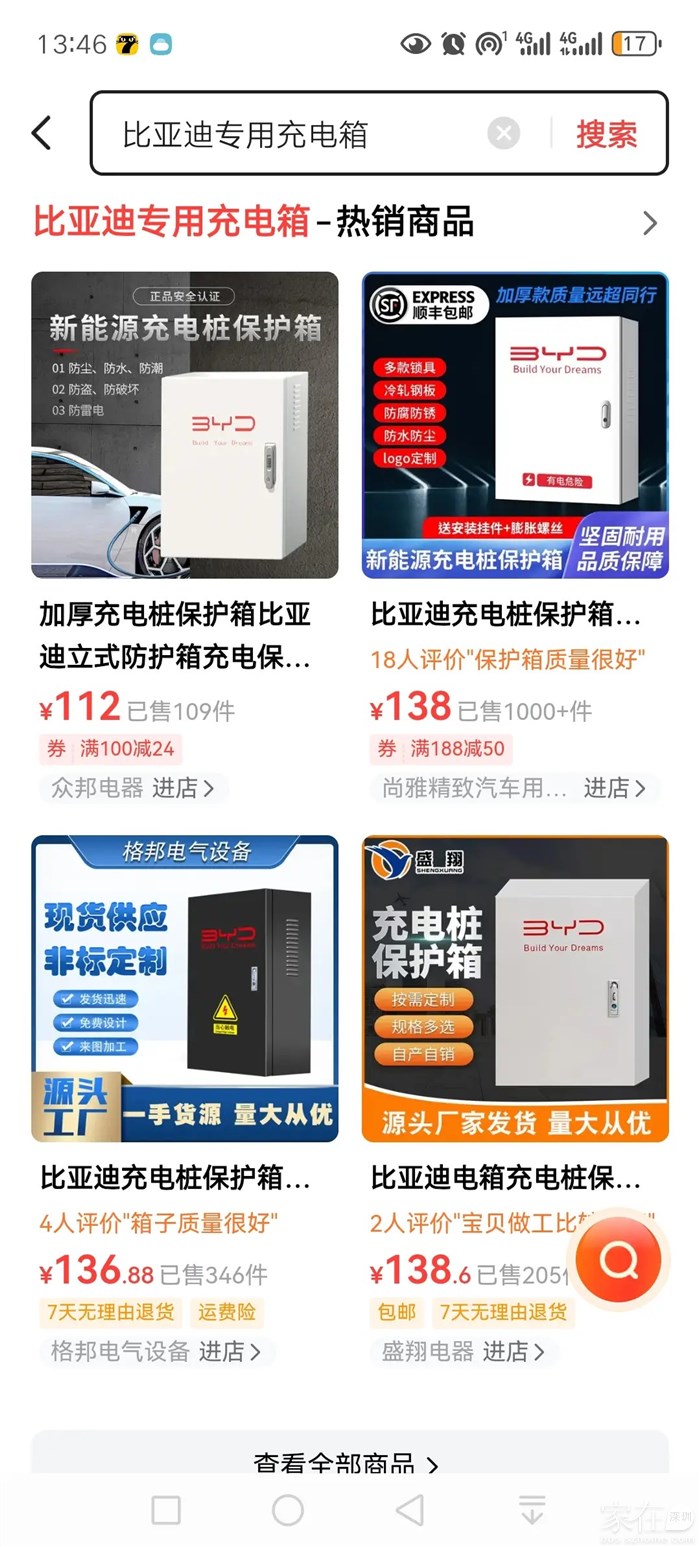Open the ¥138 product from 尚雅精致汽车用

click(515, 425)
